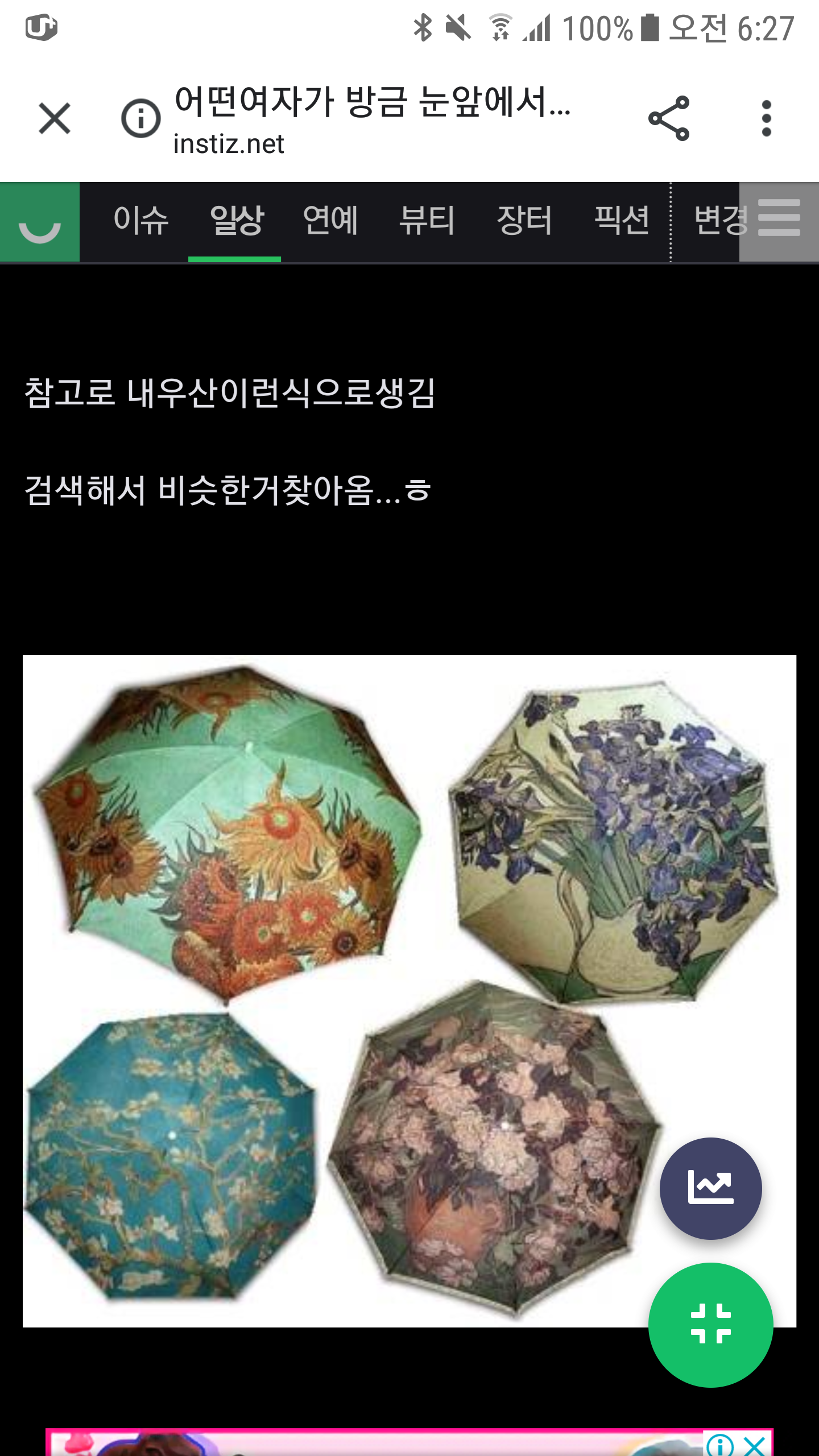Open the 픽션 tab

click(x=621, y=221)
